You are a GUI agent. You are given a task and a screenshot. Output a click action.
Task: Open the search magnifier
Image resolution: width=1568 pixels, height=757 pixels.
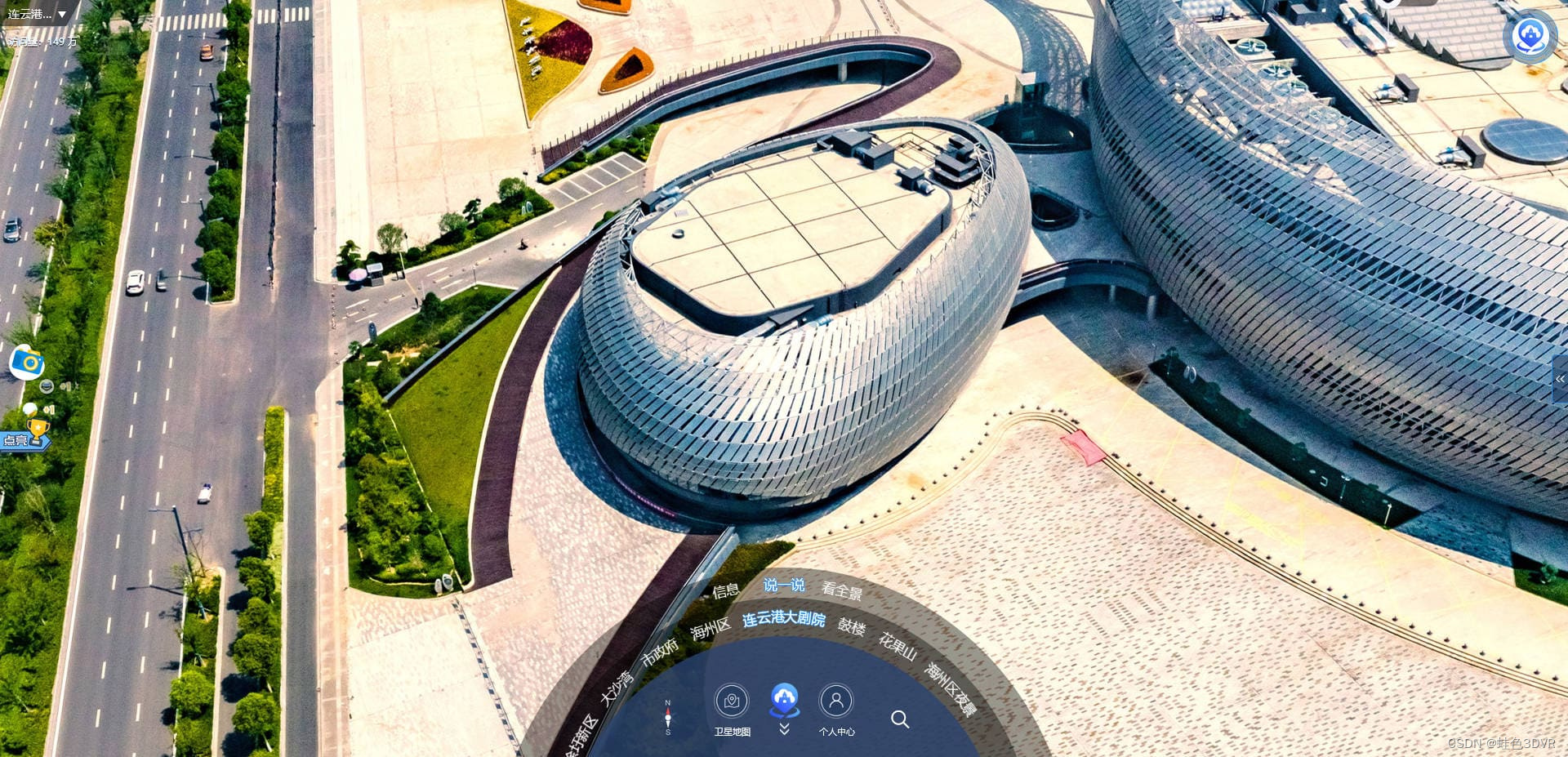point(900,719)
